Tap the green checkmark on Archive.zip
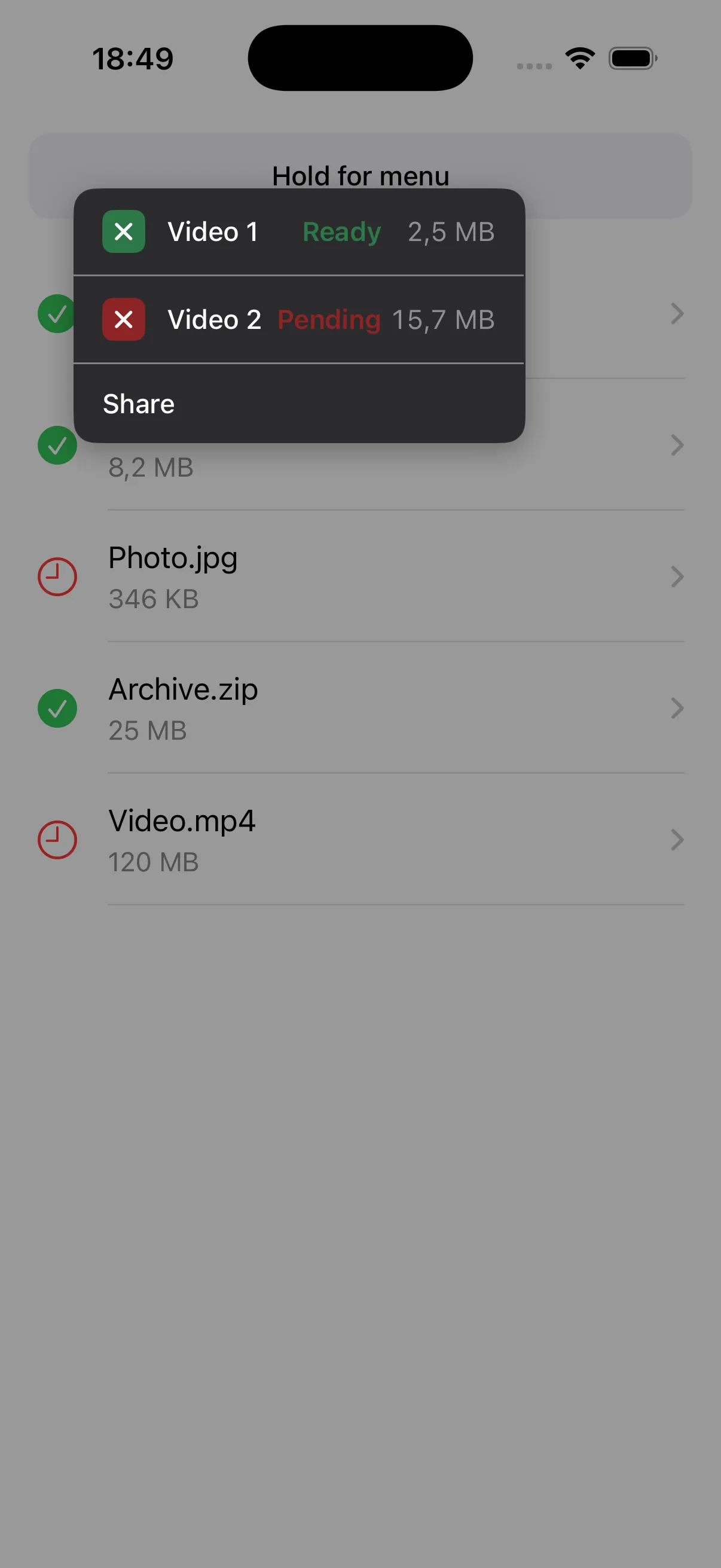The width and height of the screenshot is (721, 1568). point(57,708)
